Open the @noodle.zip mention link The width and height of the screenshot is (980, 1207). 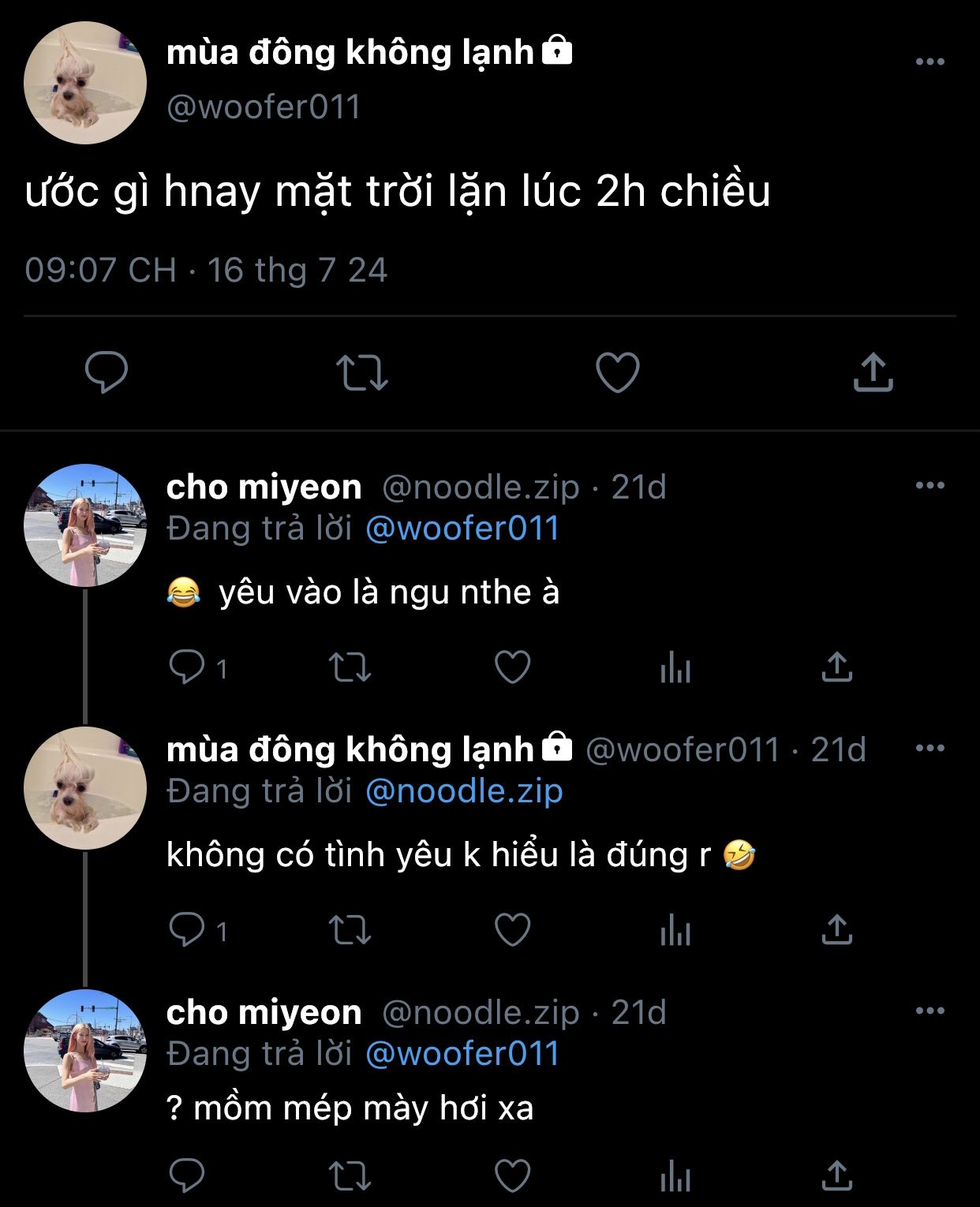coord(464,791)
